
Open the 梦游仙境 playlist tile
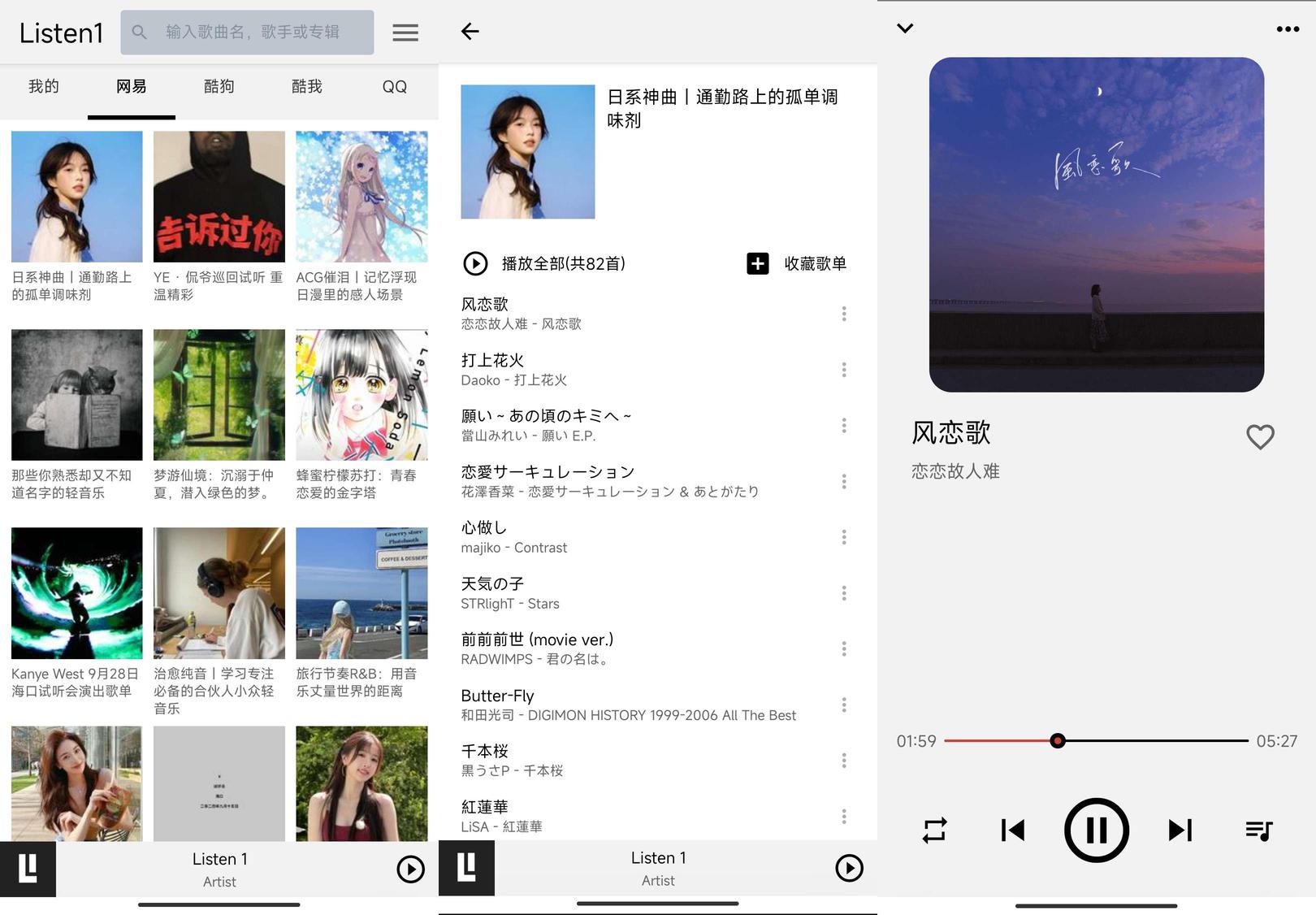219,414
